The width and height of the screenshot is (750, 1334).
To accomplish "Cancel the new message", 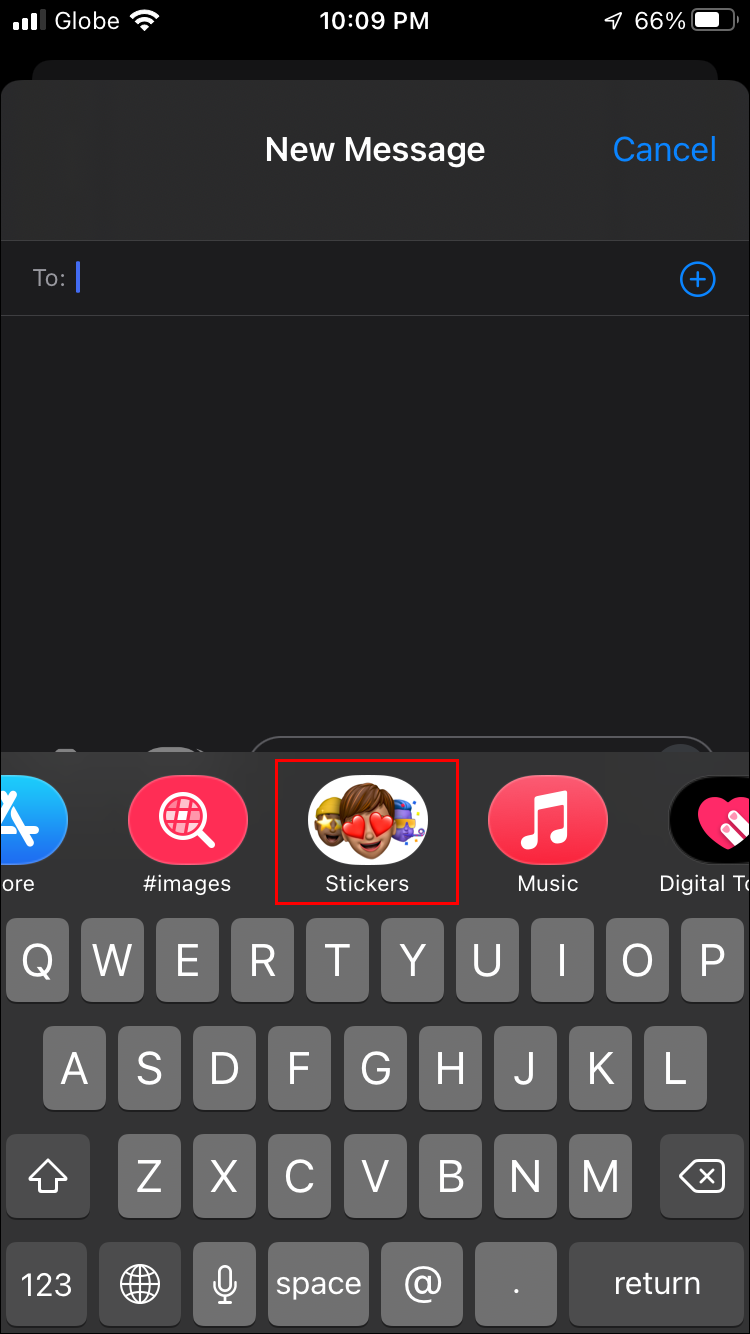I will point(664,150).
